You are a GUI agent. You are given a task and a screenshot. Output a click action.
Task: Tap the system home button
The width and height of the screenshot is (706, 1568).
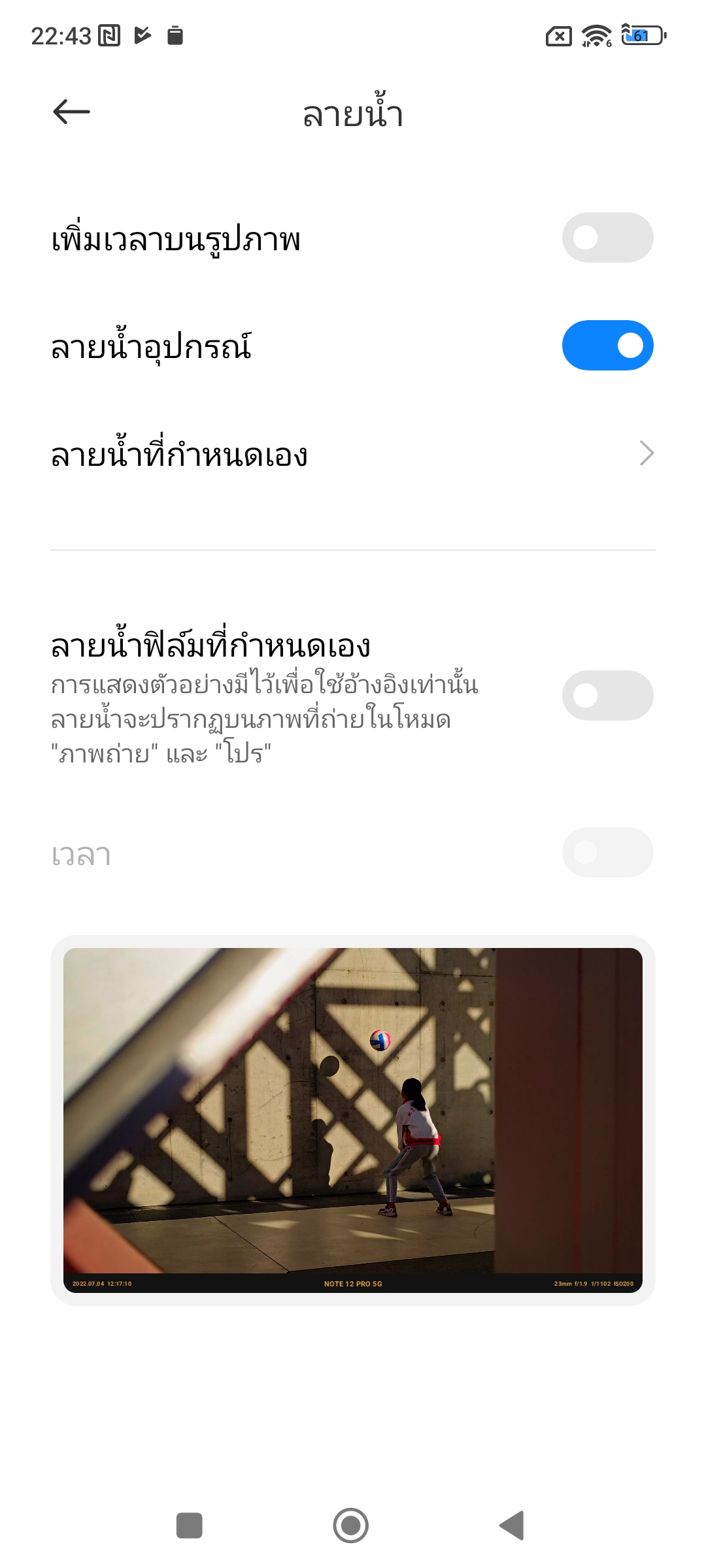coord(351,1526)
